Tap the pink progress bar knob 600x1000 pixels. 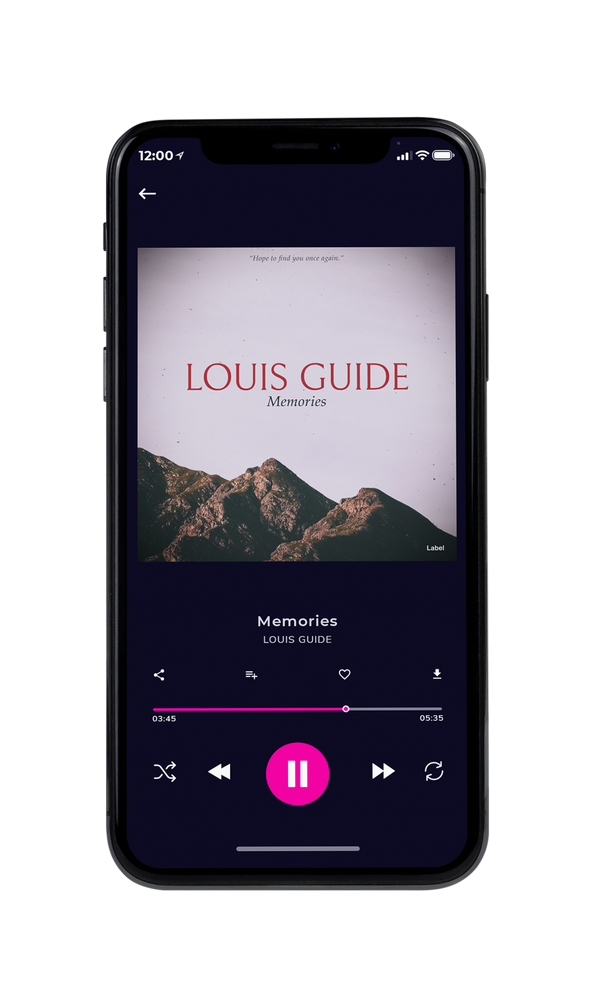pyautogui.click(x=346, y=709)
